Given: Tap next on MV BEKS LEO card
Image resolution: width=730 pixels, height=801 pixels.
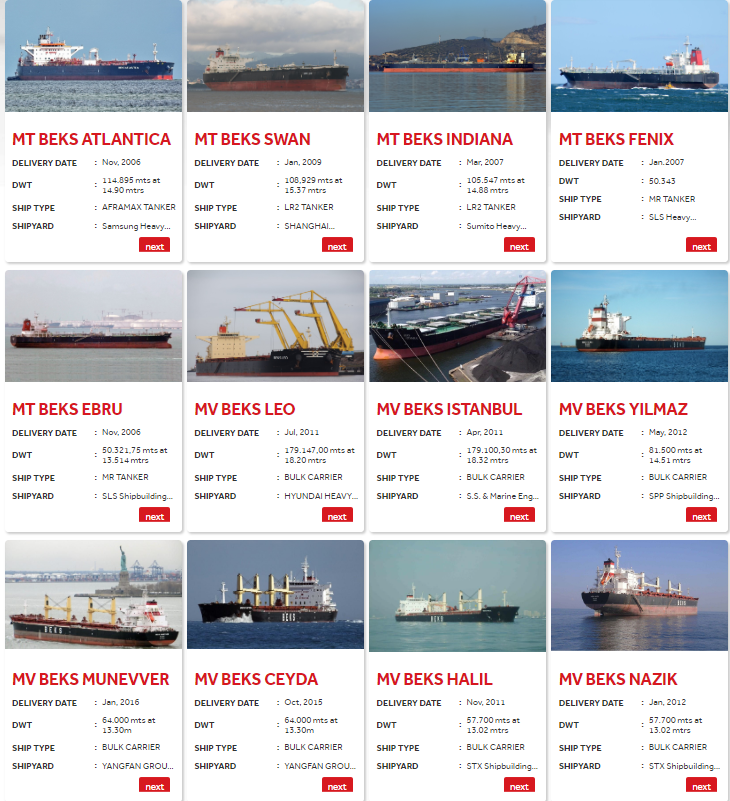Looking at the screenshot, I should pyautogui.click(x=337, y=516).
